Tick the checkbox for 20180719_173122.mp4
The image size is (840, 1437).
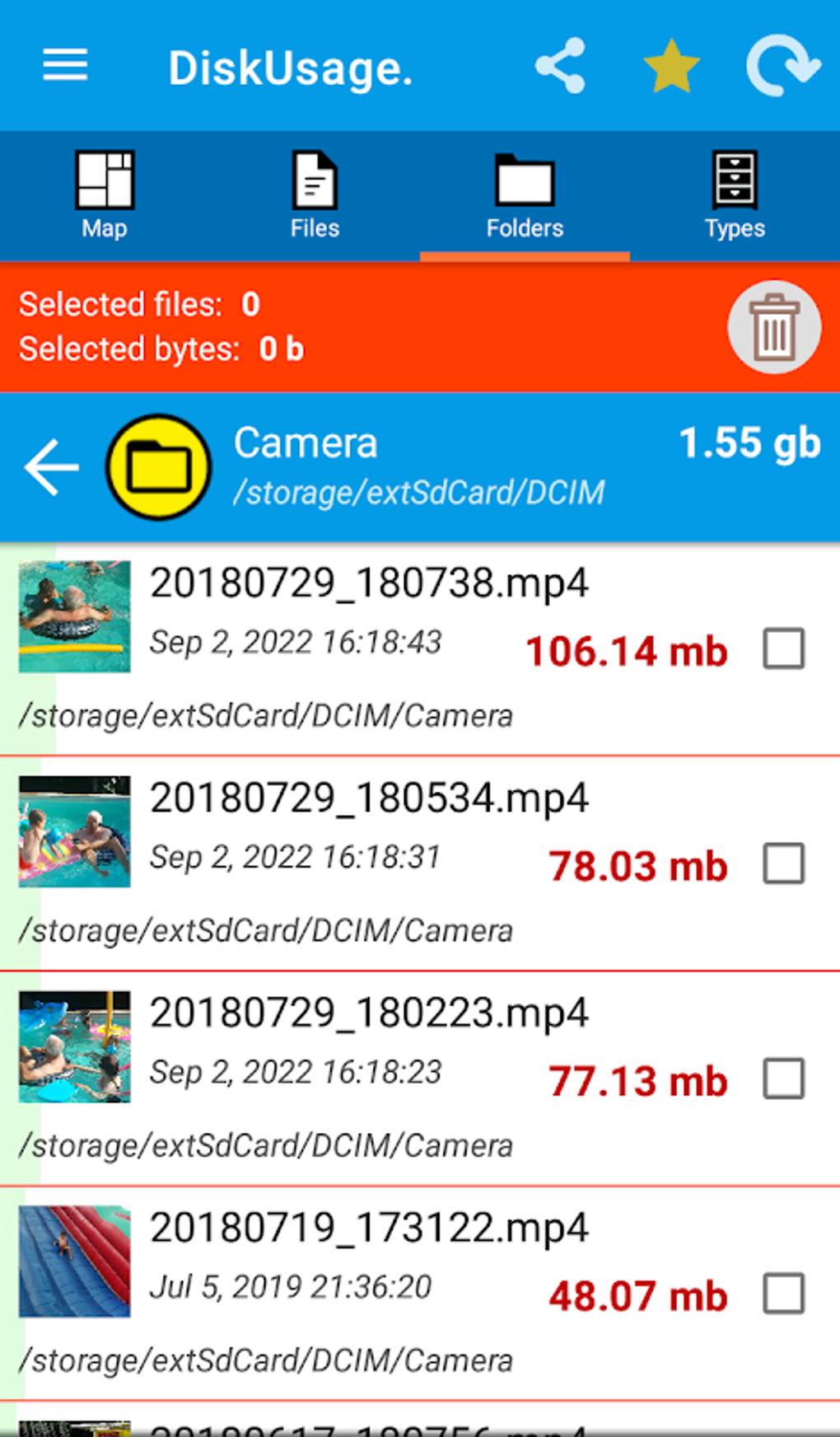784,1295
